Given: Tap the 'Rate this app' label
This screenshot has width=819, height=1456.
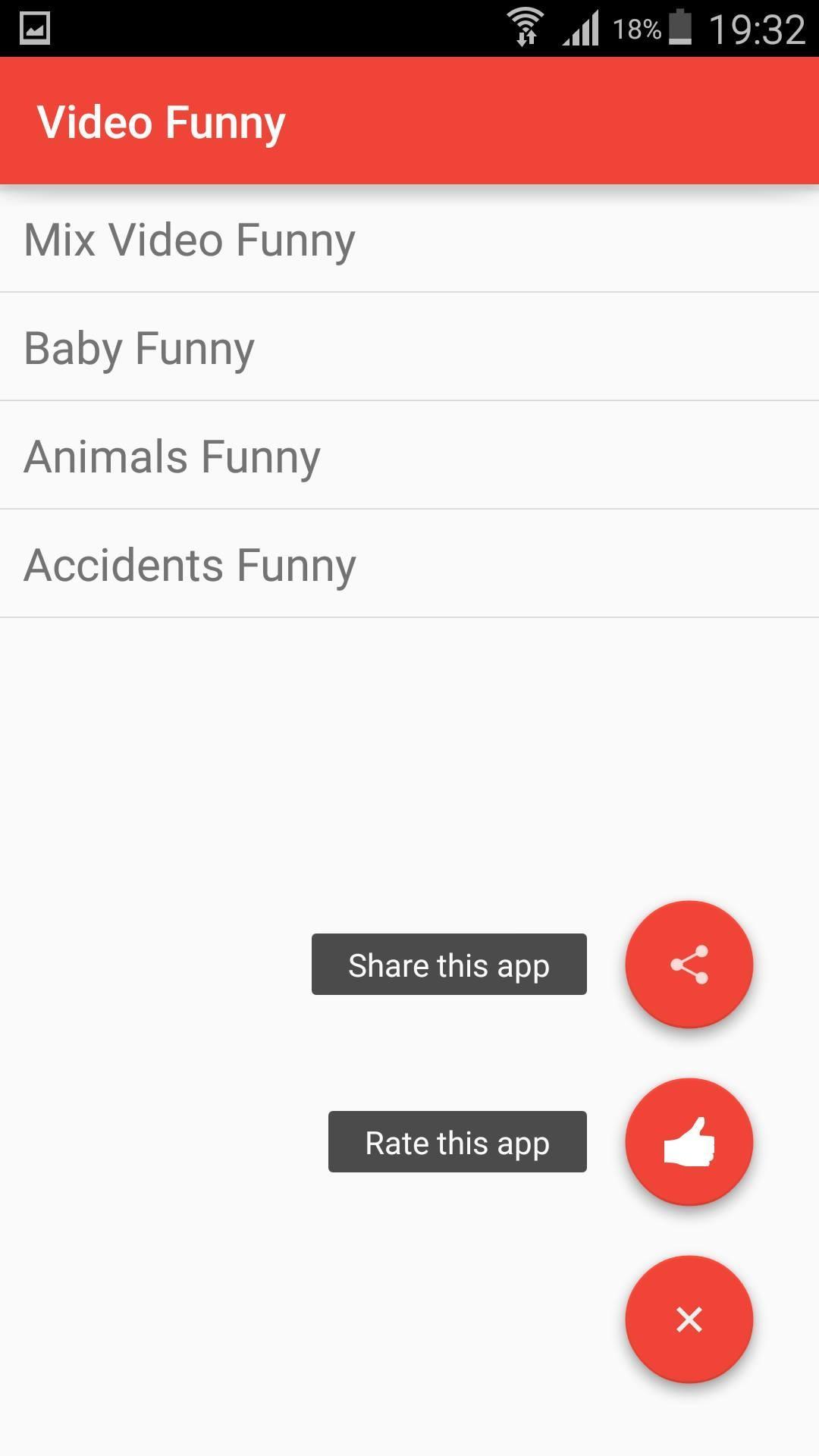Looking at the screenshot, I should (457, 1142).
